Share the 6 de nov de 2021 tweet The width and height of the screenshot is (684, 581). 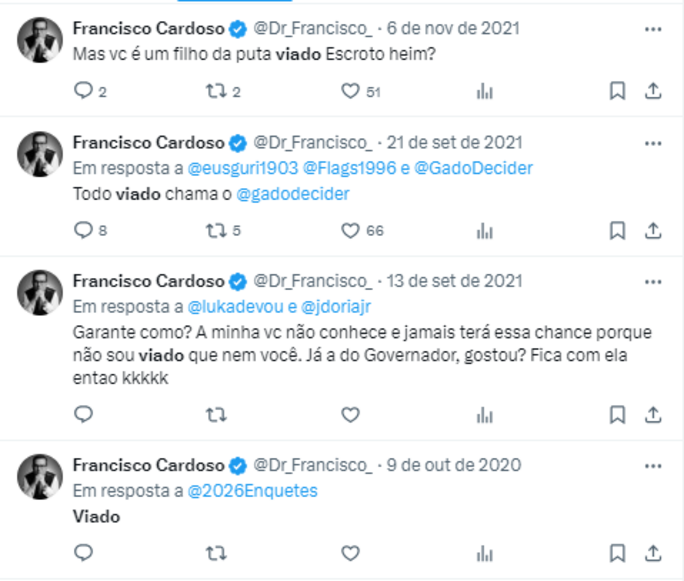pyautogui.click(x=653, y=91)
